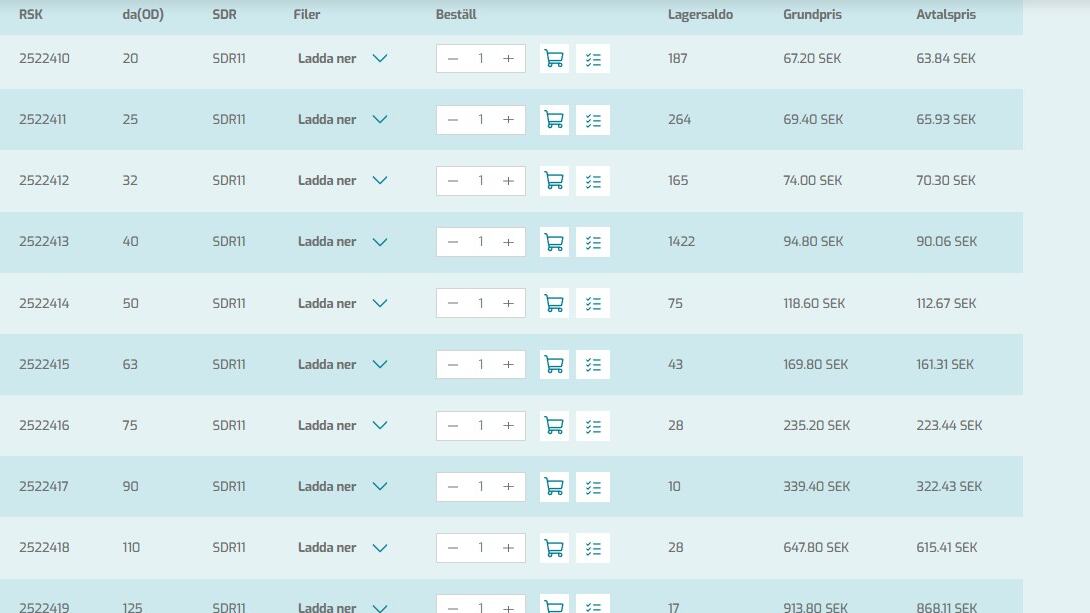Screen dimensions: 1090x613
Task: Increase quantity for RSK 2522412
Action: click(x=508, y=181)
